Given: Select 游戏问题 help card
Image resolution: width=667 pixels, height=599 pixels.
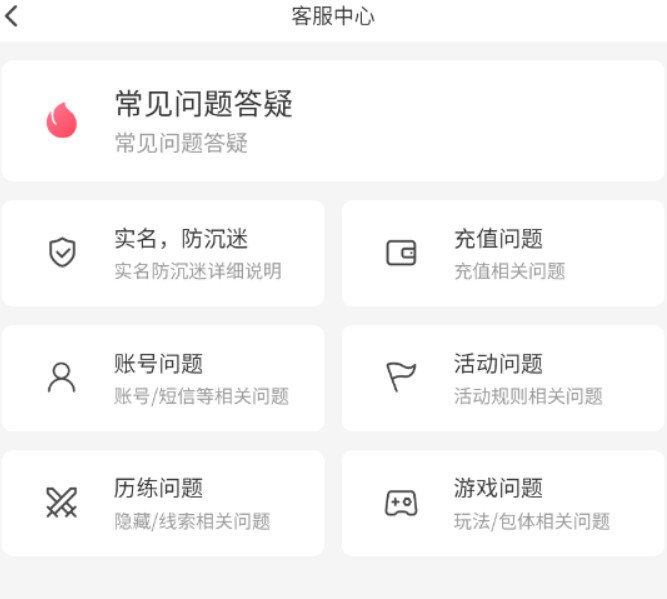Looking at the screenshot, I should pyautogui.click(x=503, y=503).
